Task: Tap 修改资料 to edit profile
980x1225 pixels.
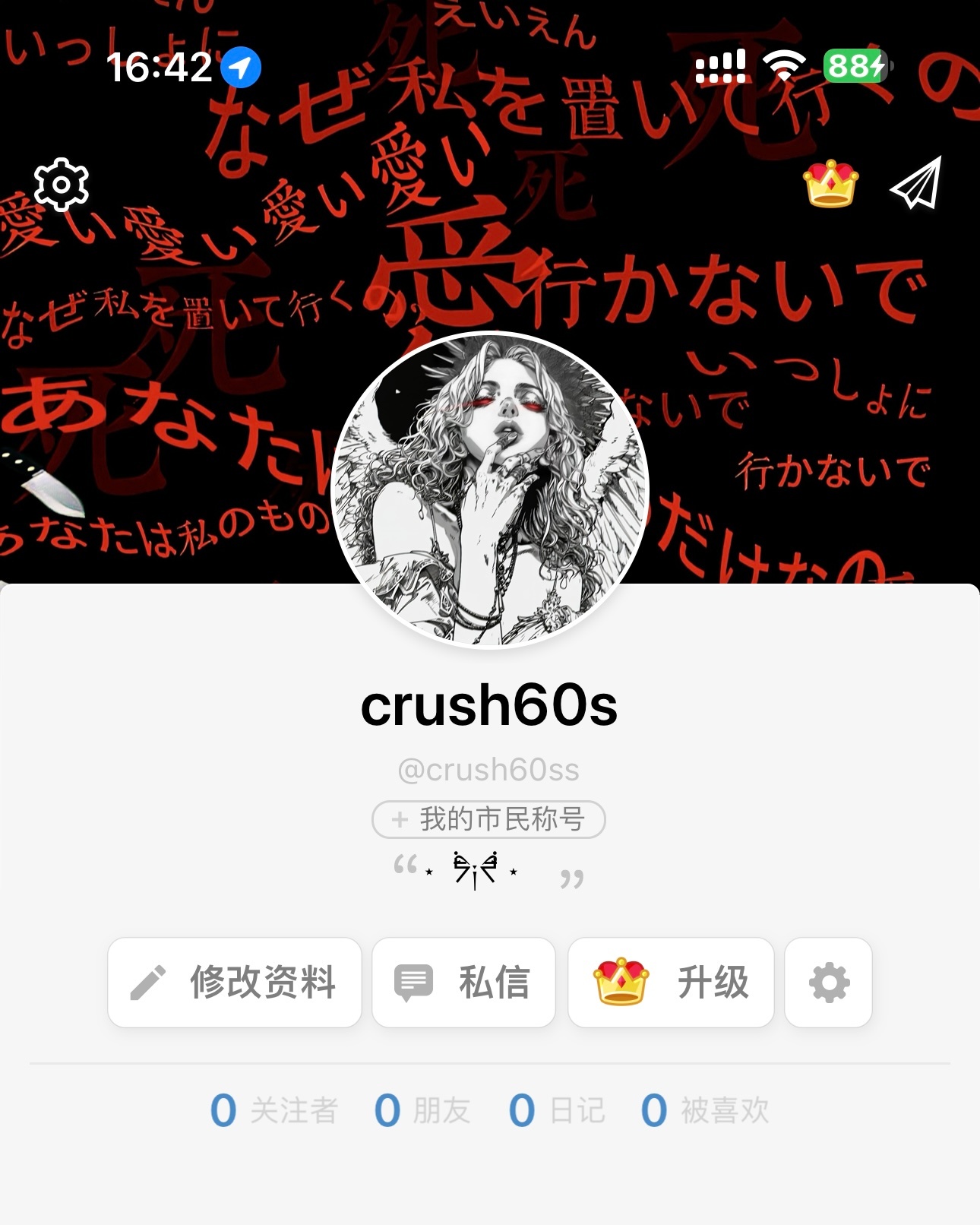Action: click(x=235, y=983)
